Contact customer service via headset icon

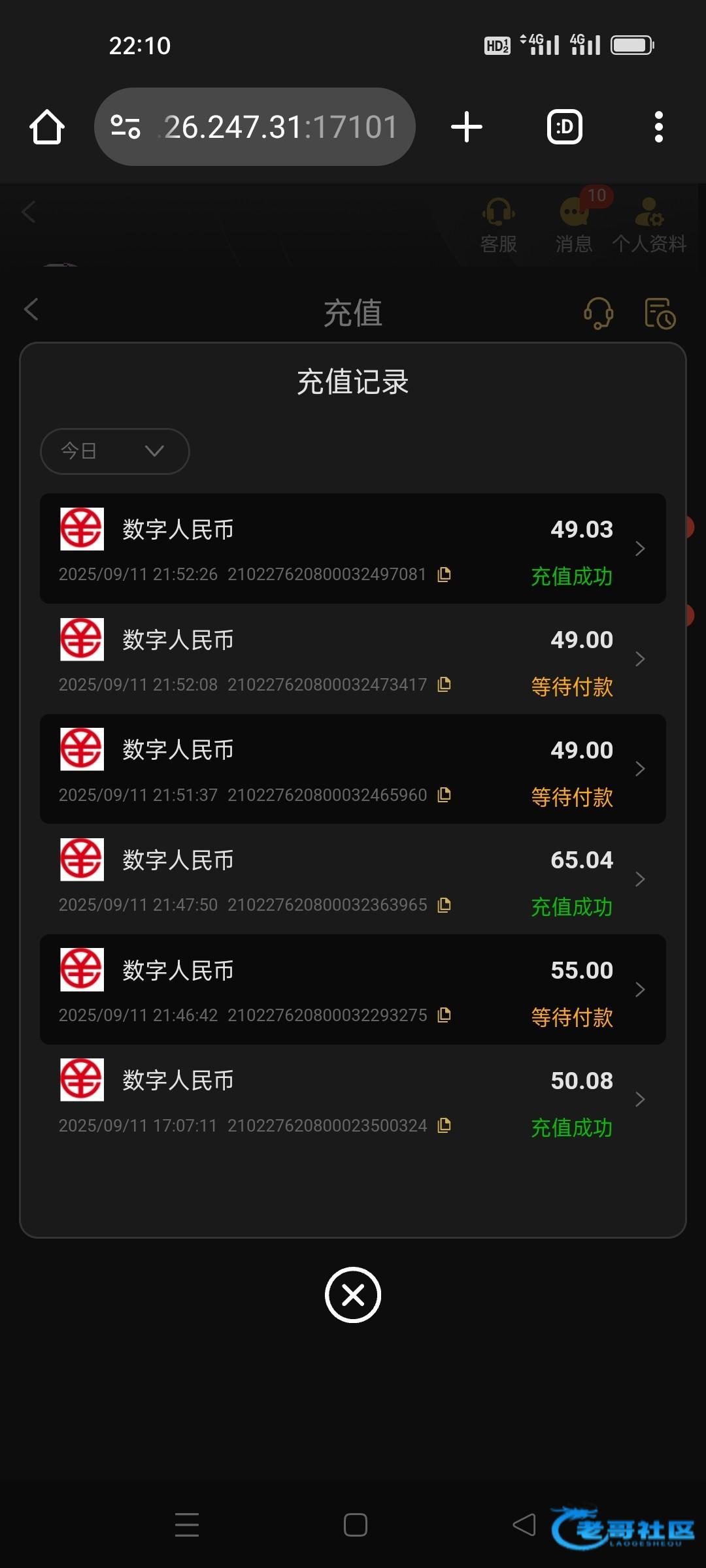[598, 313]
